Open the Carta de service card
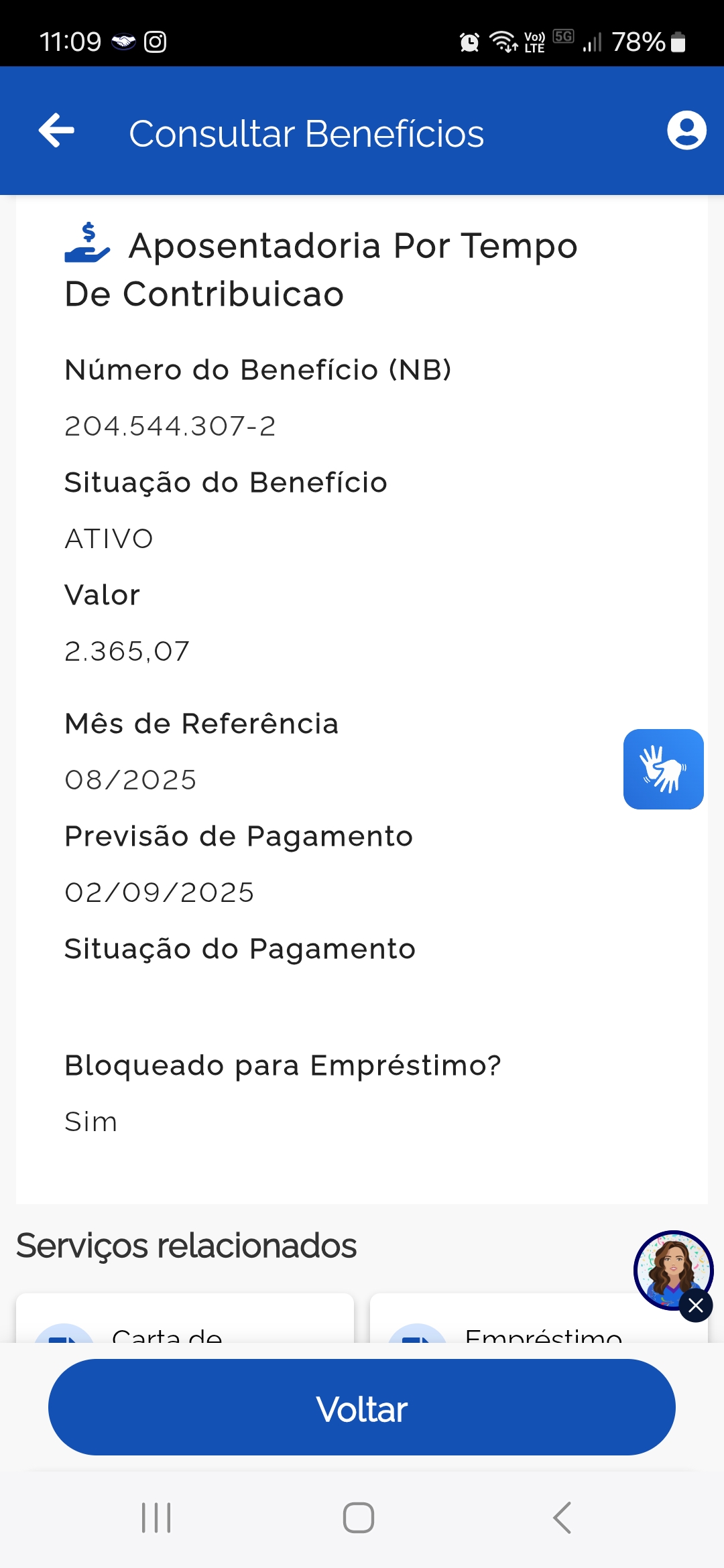Screen dimensions: 724x1568 point(185,1323)
